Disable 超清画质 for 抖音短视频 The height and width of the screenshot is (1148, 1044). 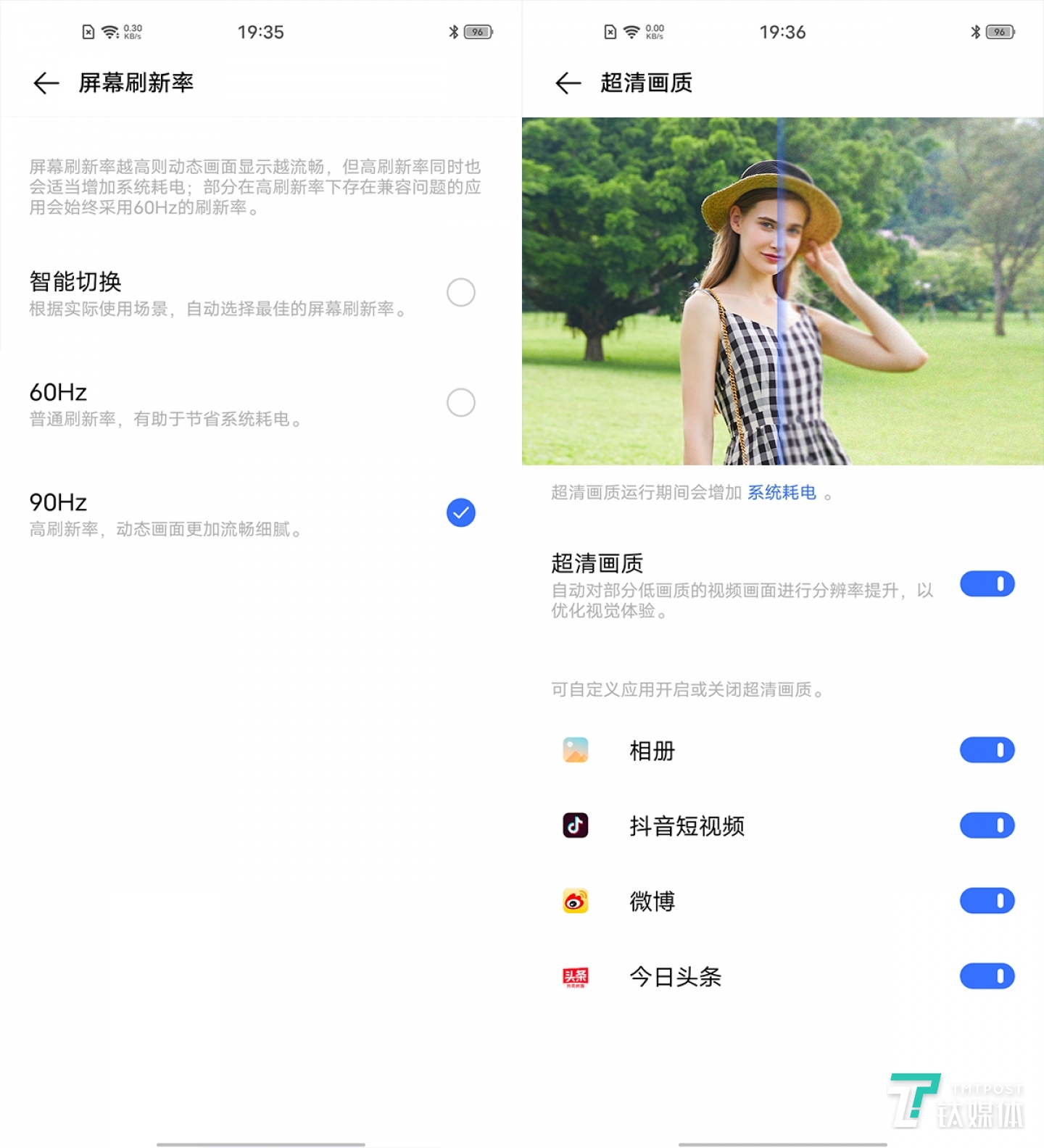[987, 825]
